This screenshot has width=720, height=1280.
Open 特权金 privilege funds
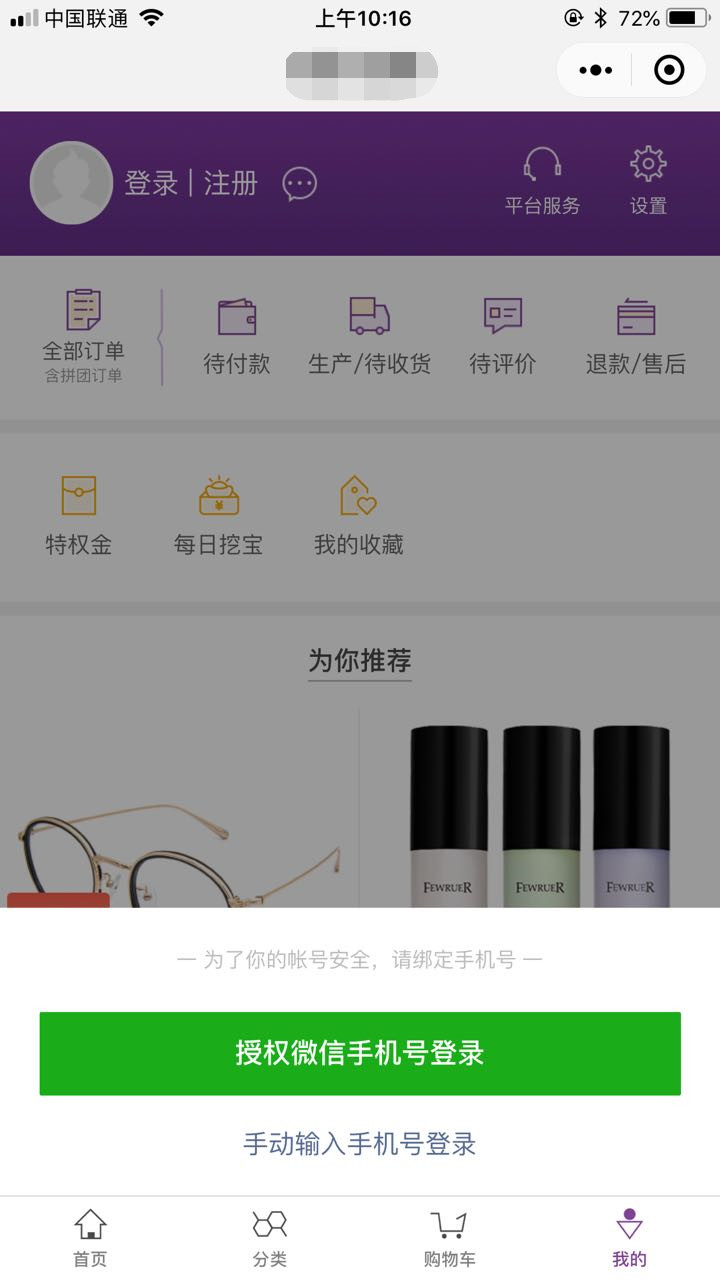tap(79, 516)
